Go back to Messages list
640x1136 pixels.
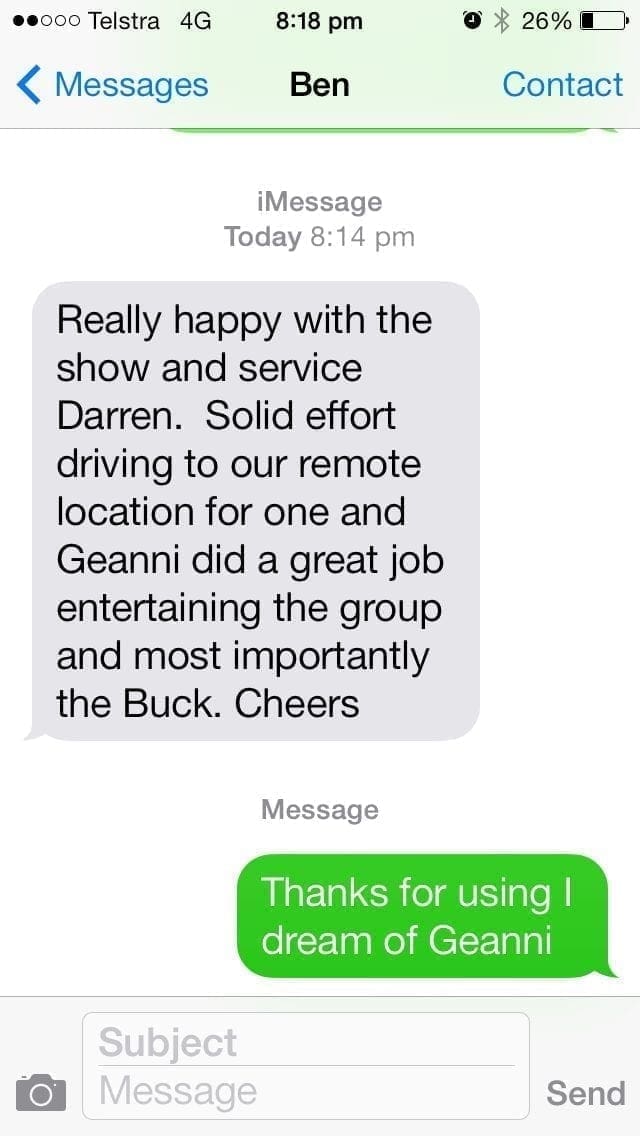coord(112,85)
